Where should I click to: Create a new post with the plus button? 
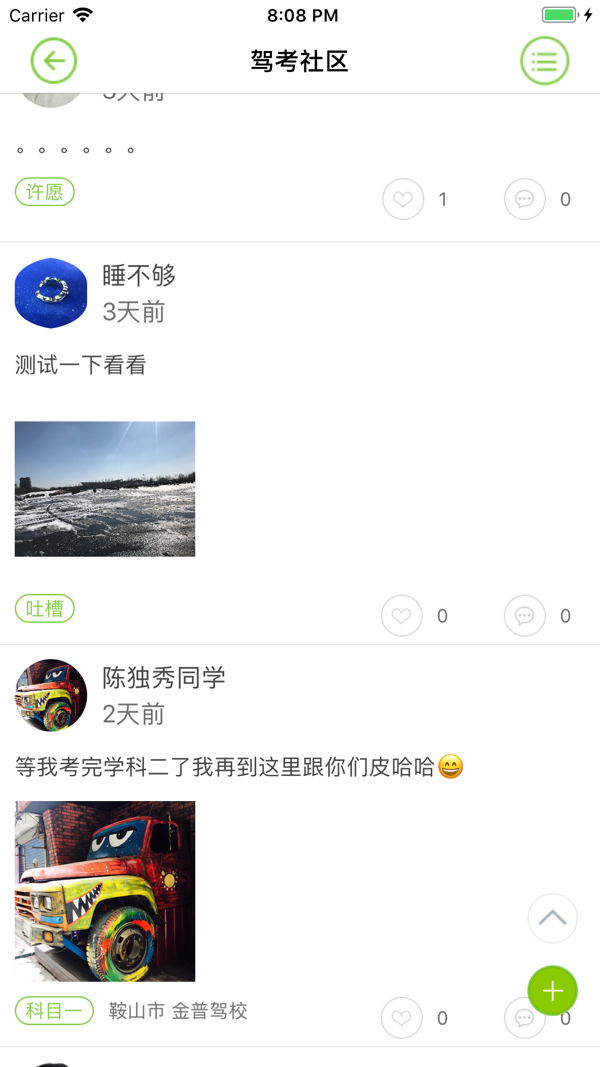click(x=553, y=991)
